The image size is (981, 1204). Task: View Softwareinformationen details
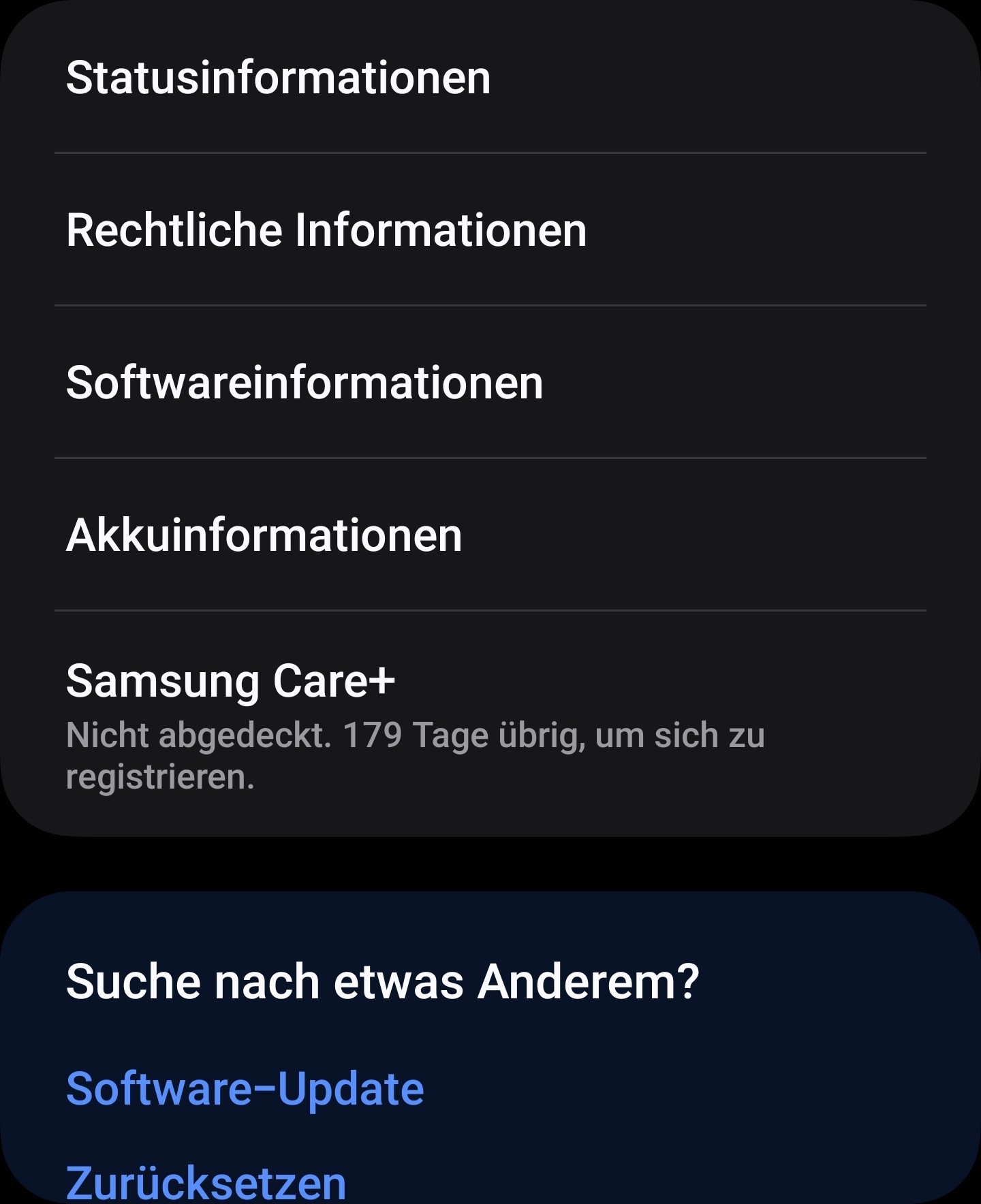(305, 383)
